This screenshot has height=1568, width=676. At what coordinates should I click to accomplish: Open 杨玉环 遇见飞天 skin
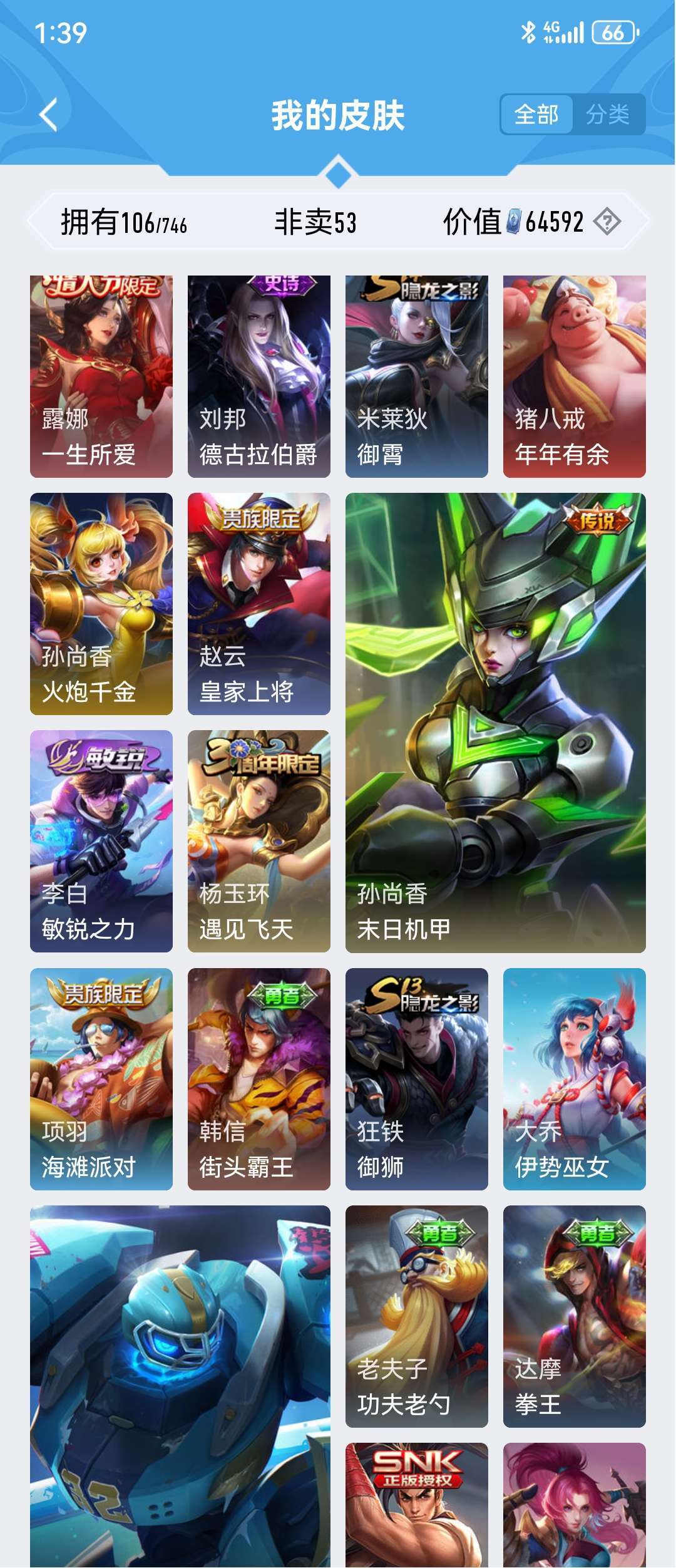(259, 841)
